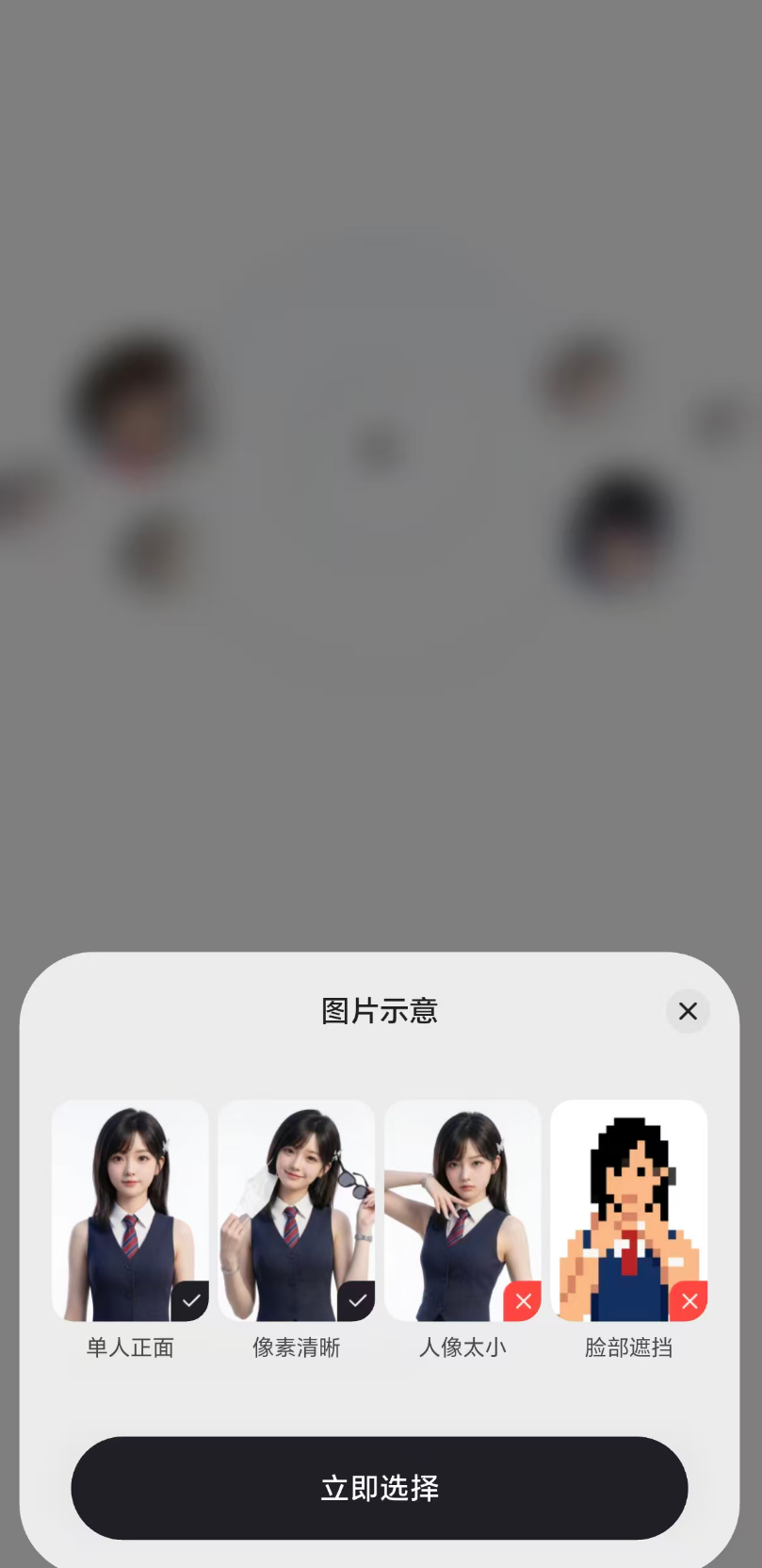The height and width of the screenshot is (1568, 762).
Task: Tap the 立即选择 button
Action: [x=380, y=1488]
